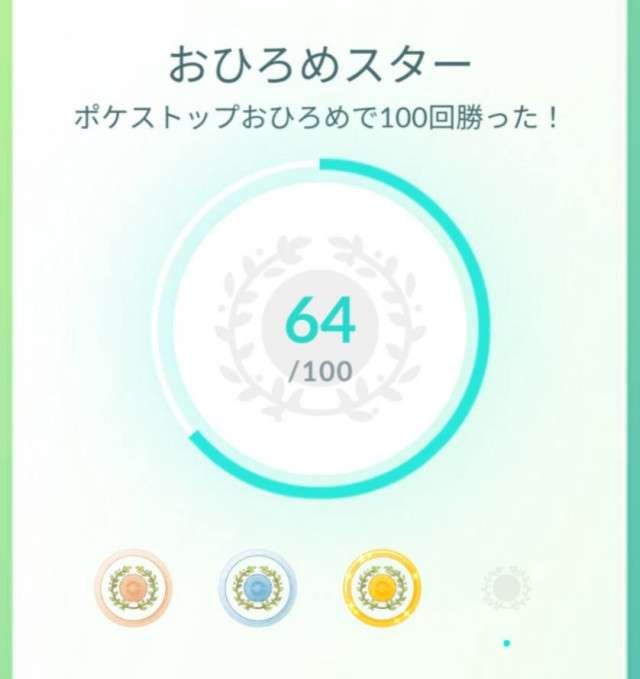This screenshot has height=679, width=640.
Task: Select the grey platinum medal tier
Action: pos(506,589)
